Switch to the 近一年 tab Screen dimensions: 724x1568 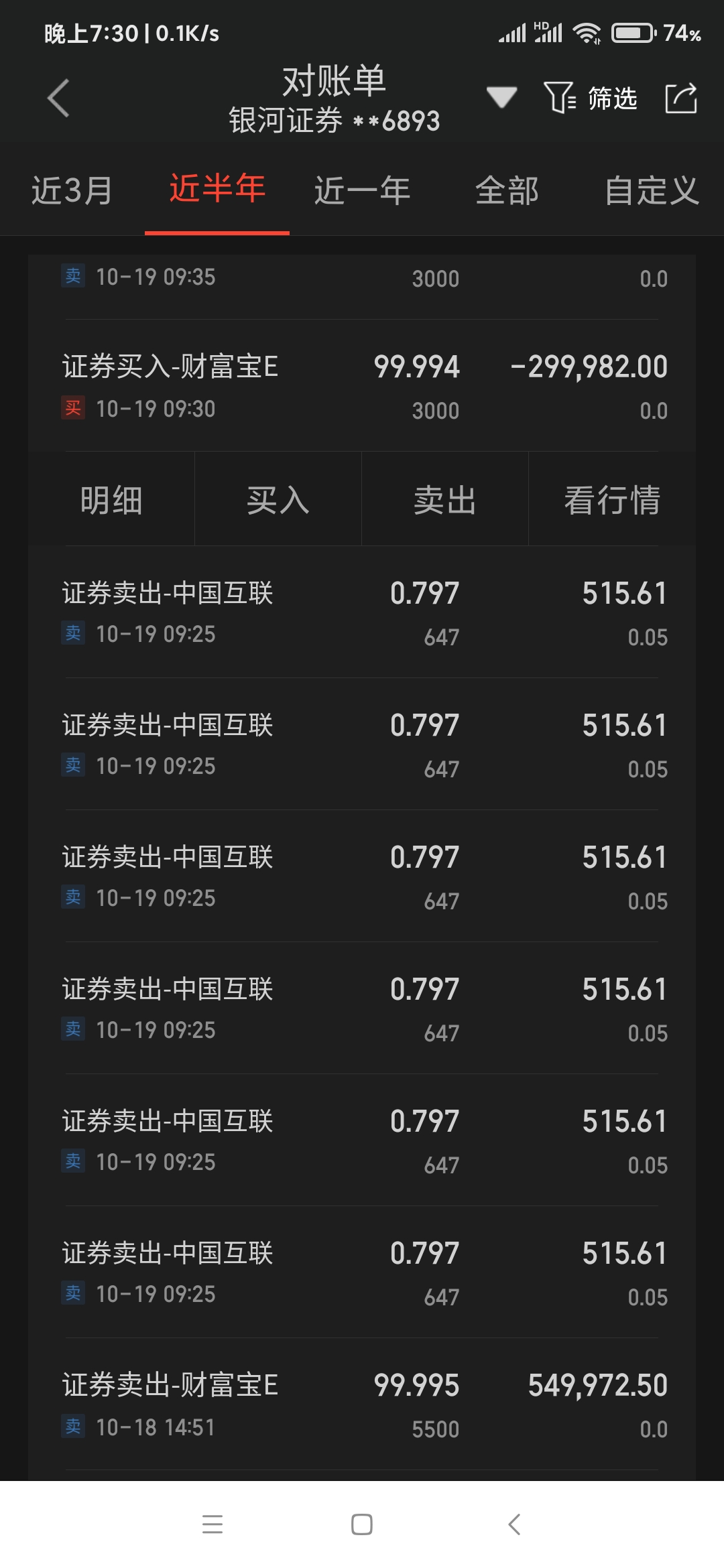point(362,190)
